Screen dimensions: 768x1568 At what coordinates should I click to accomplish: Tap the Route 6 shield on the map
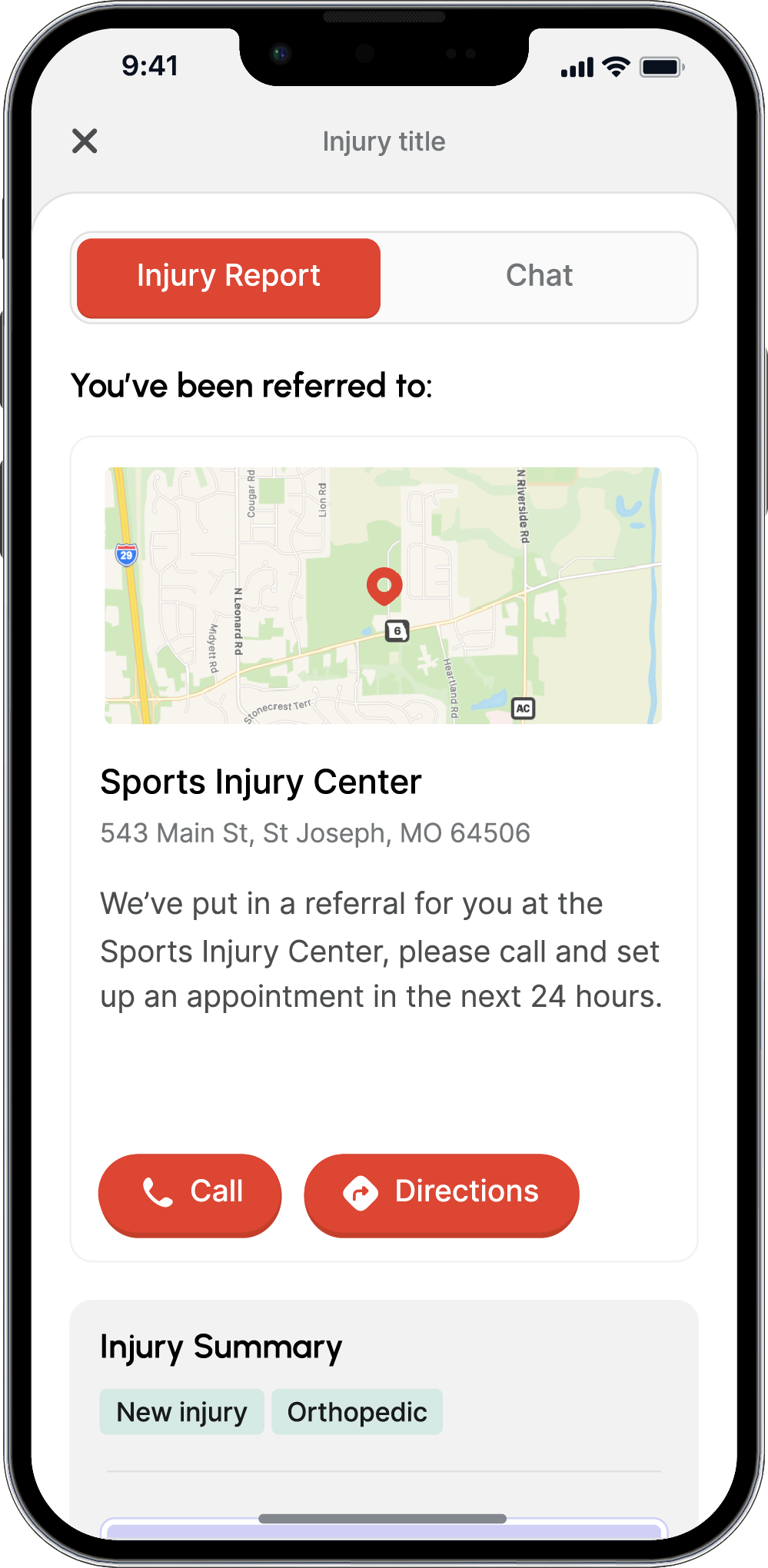click(397, 632)
